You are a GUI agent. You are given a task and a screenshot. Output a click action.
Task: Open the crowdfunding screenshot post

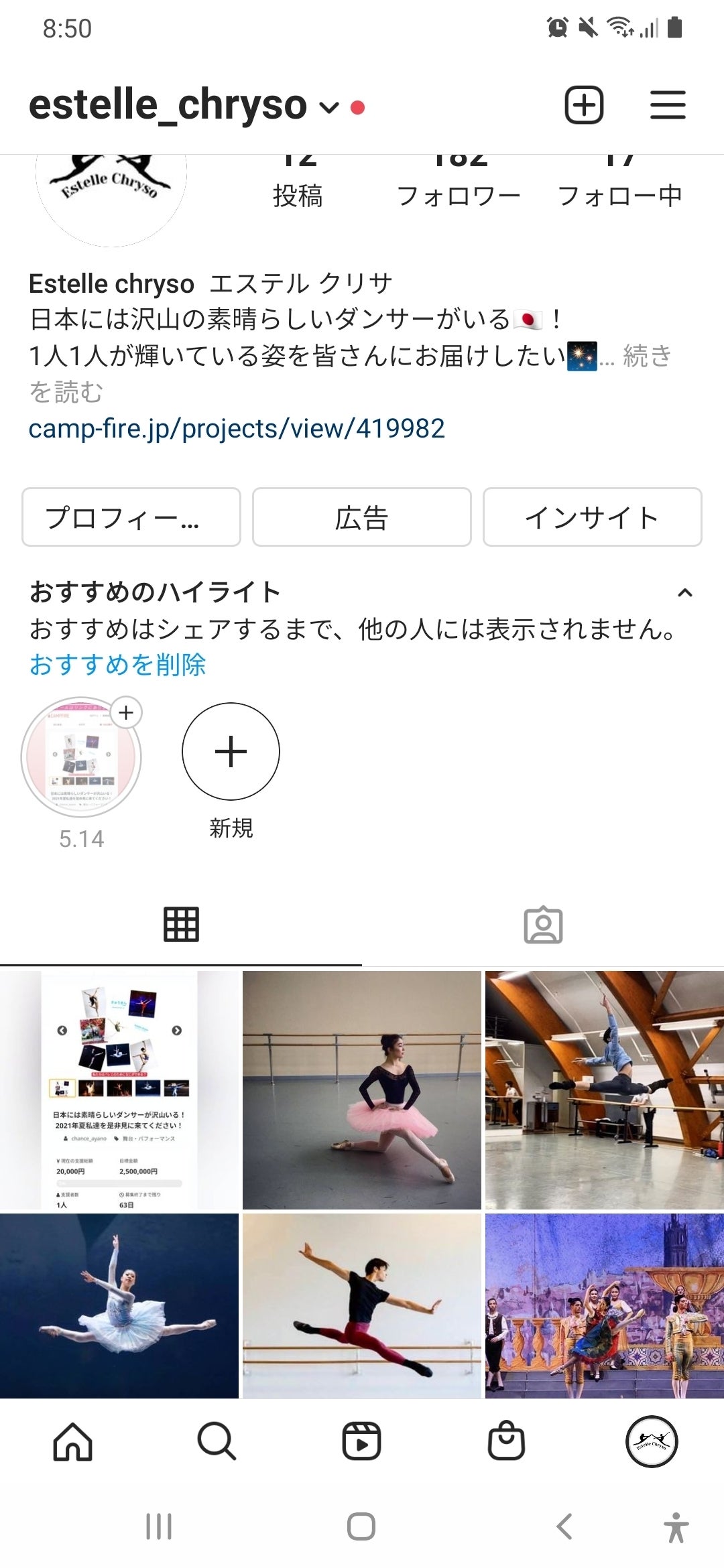tap(119, 1090)
